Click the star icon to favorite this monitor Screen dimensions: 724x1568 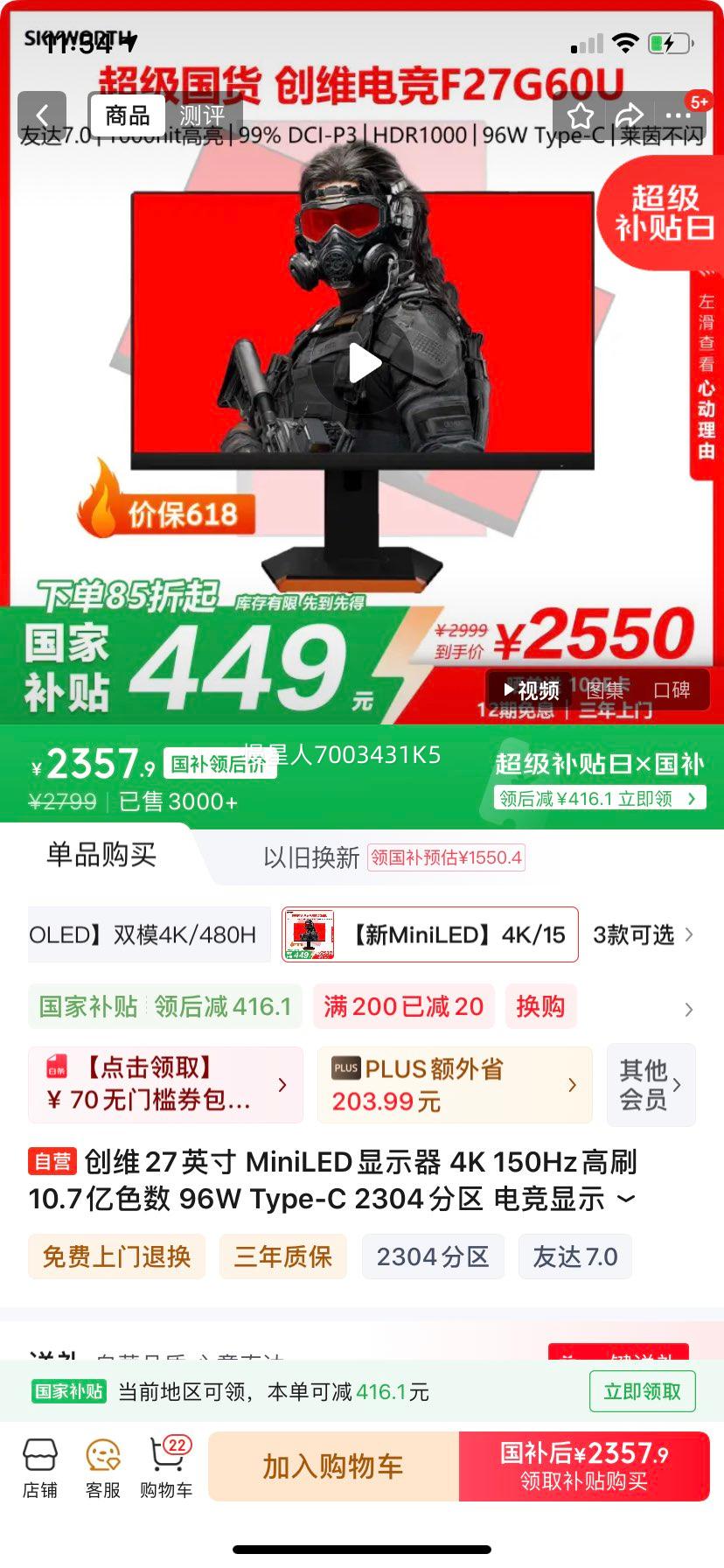click(x=581, y=114)
